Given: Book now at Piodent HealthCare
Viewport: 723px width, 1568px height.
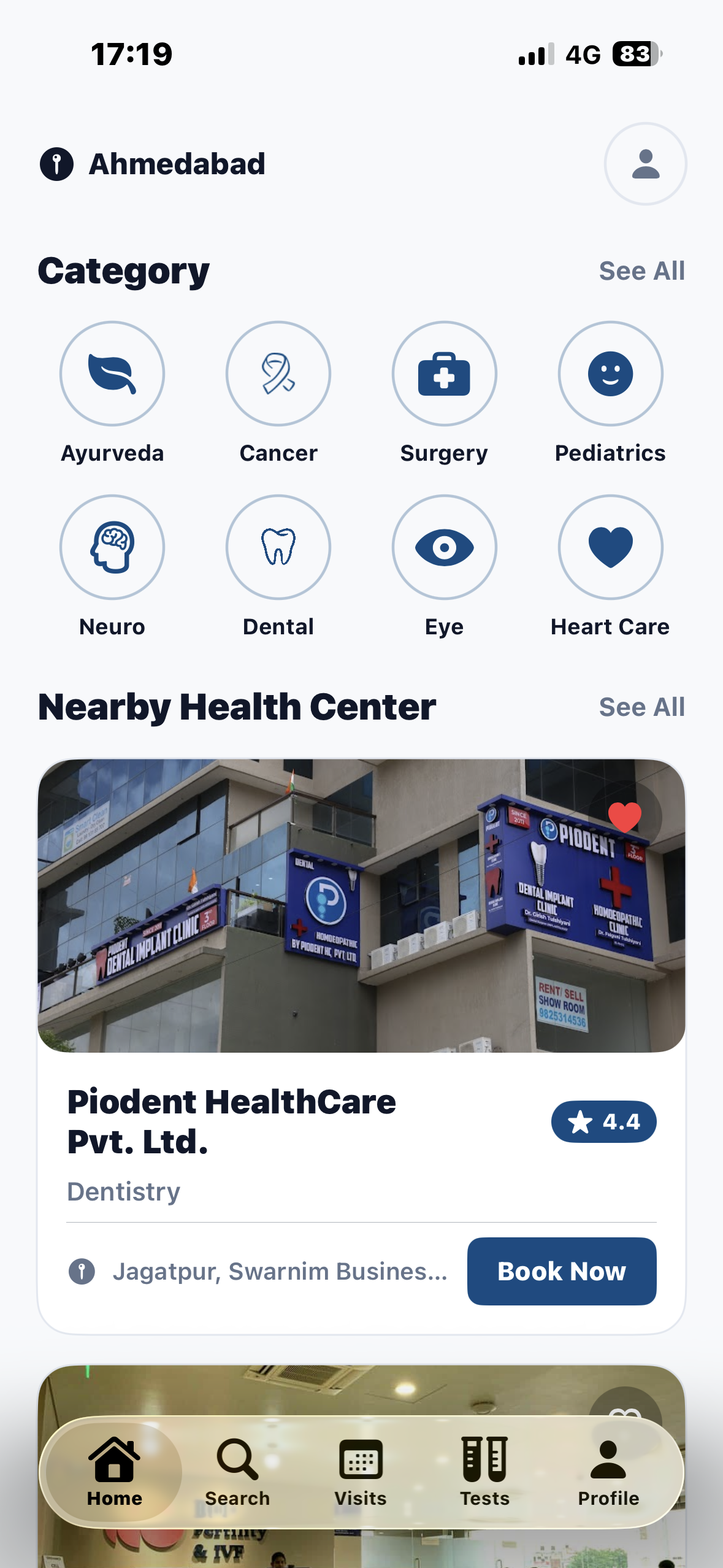Looking at the screenshot, I should tap(562, 1271).
